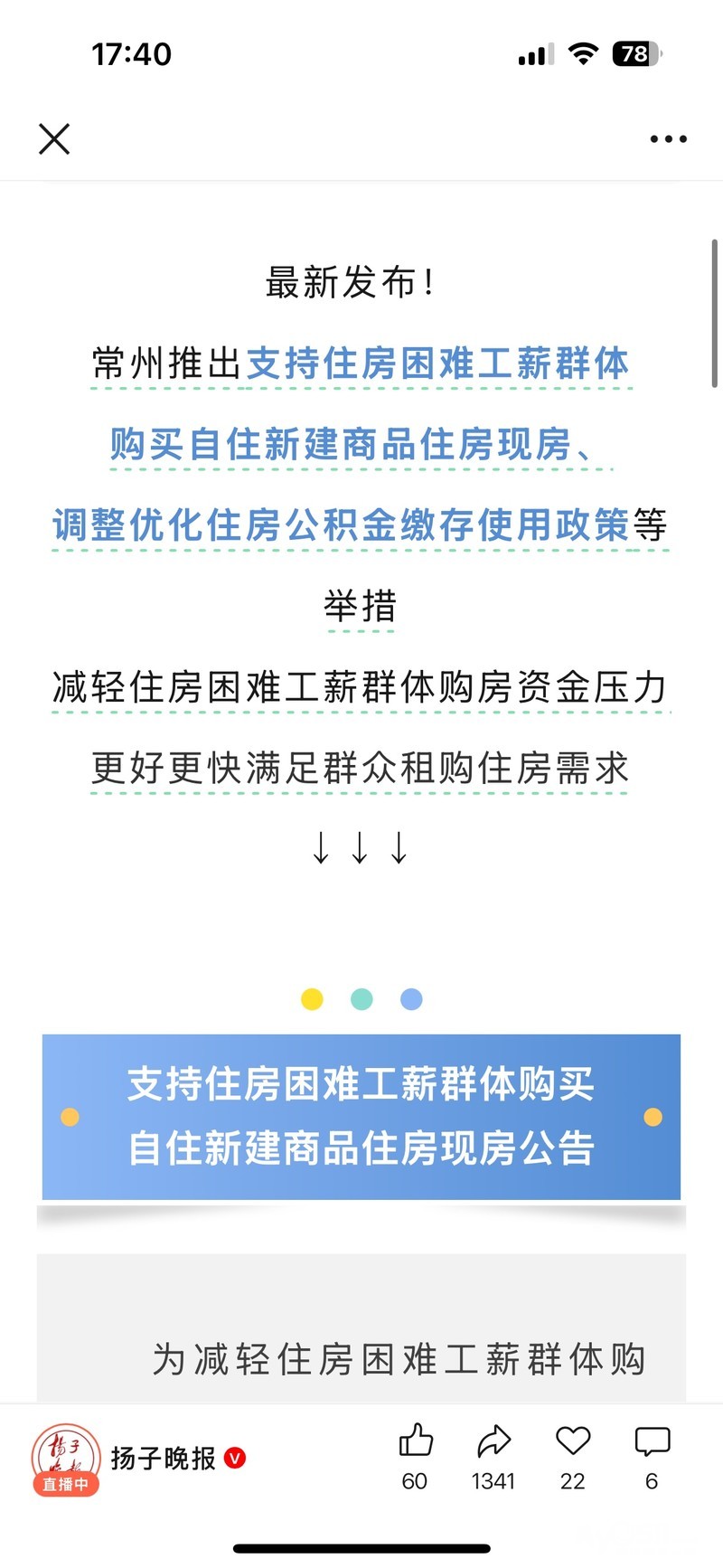Open the three-dot overflow menu

(668, 139)
